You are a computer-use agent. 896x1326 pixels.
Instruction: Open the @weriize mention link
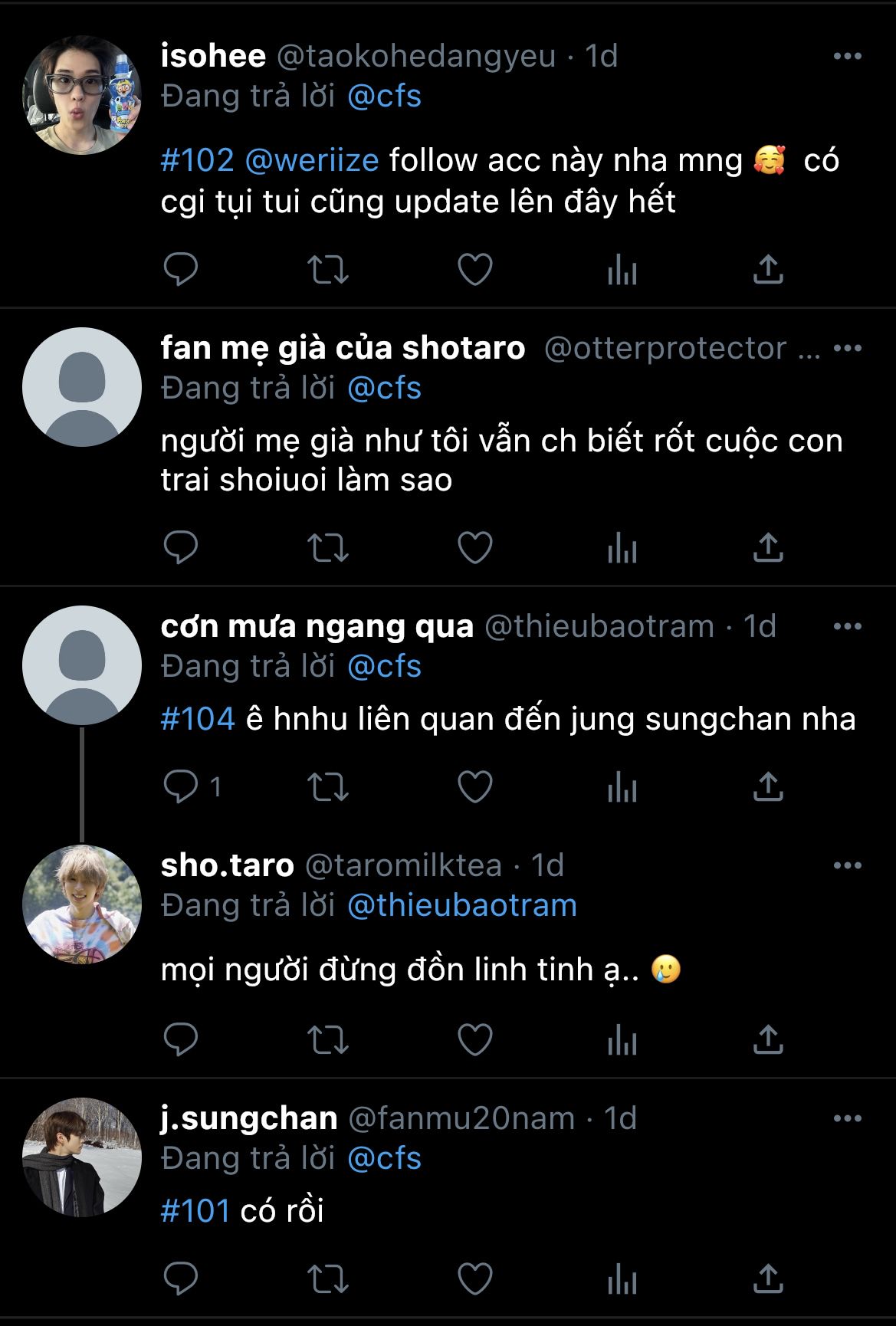(x=312, y=161)
